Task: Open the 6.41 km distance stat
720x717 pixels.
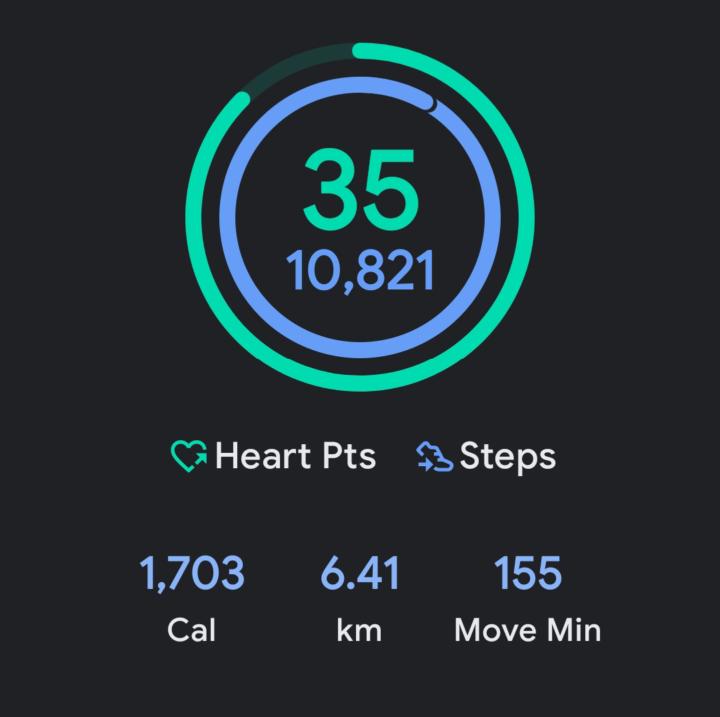Action: (x=360, y=598)
